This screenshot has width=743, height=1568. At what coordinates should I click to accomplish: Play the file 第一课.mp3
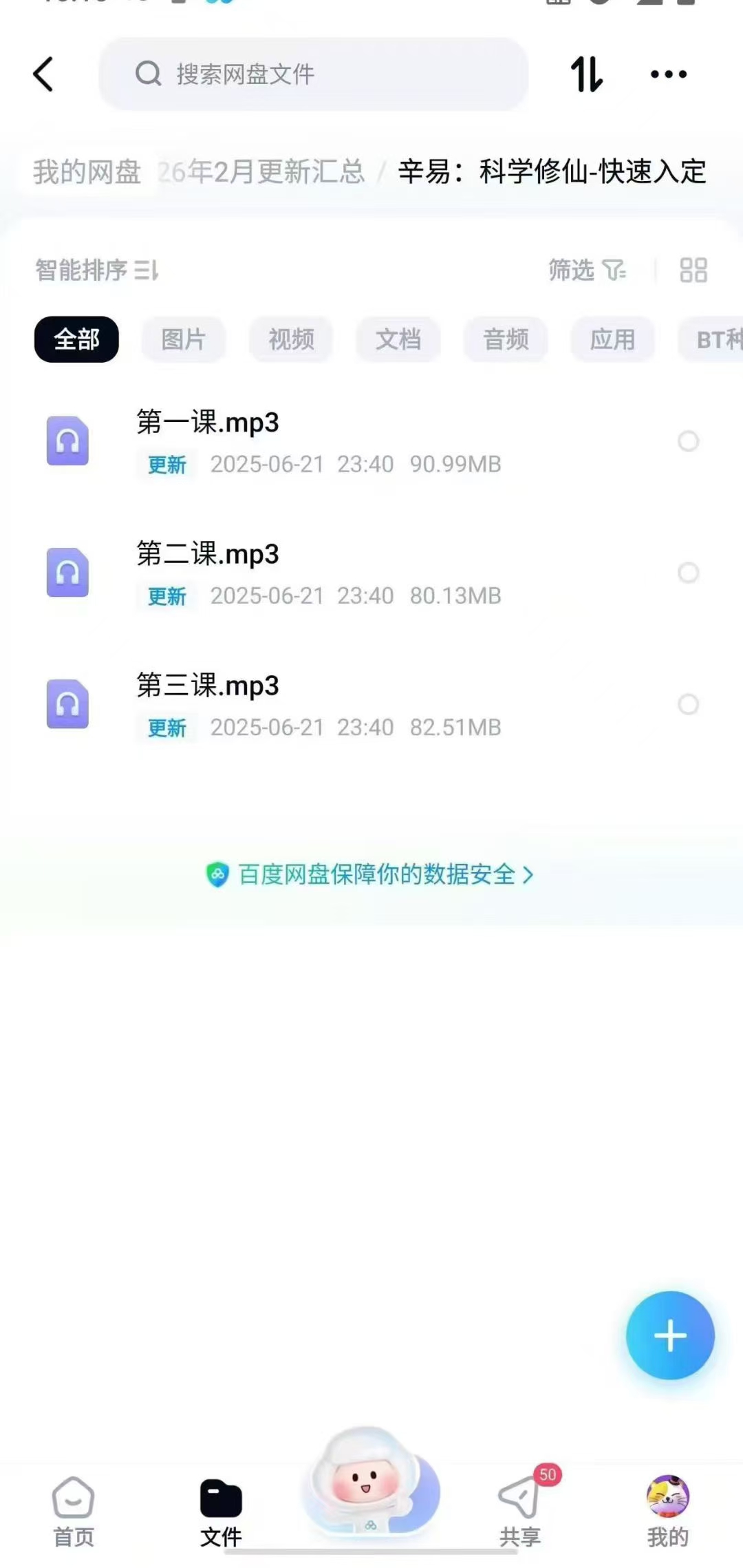click(x=208, y=423)
